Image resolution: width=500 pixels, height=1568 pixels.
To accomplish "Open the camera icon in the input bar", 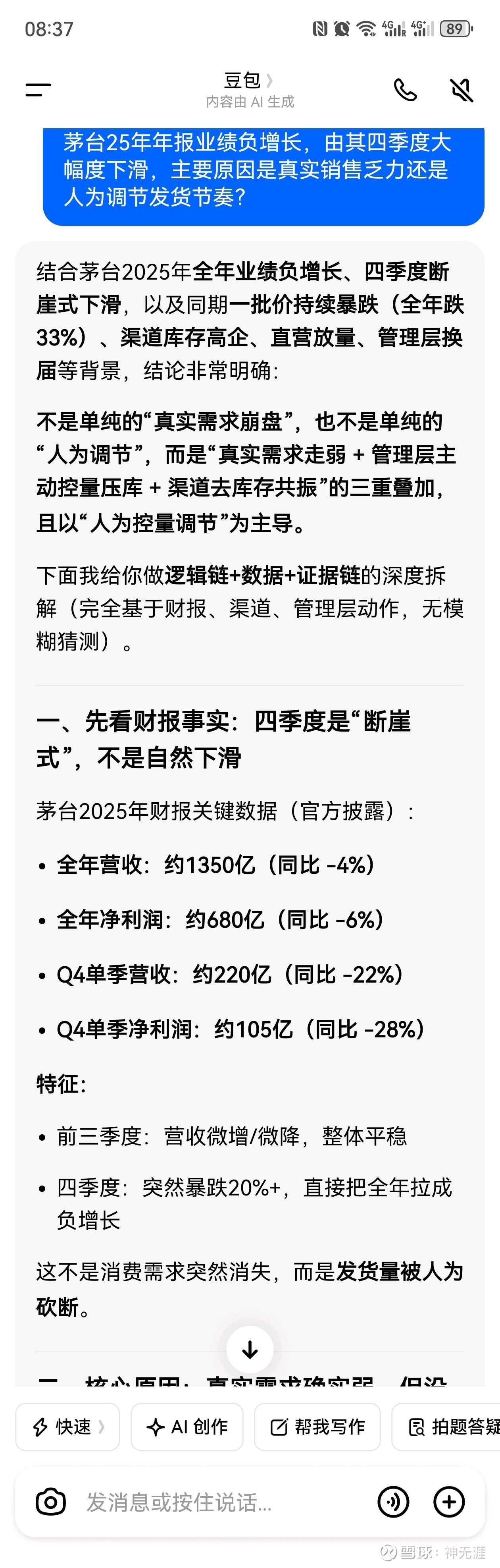I will [50, 1502].
